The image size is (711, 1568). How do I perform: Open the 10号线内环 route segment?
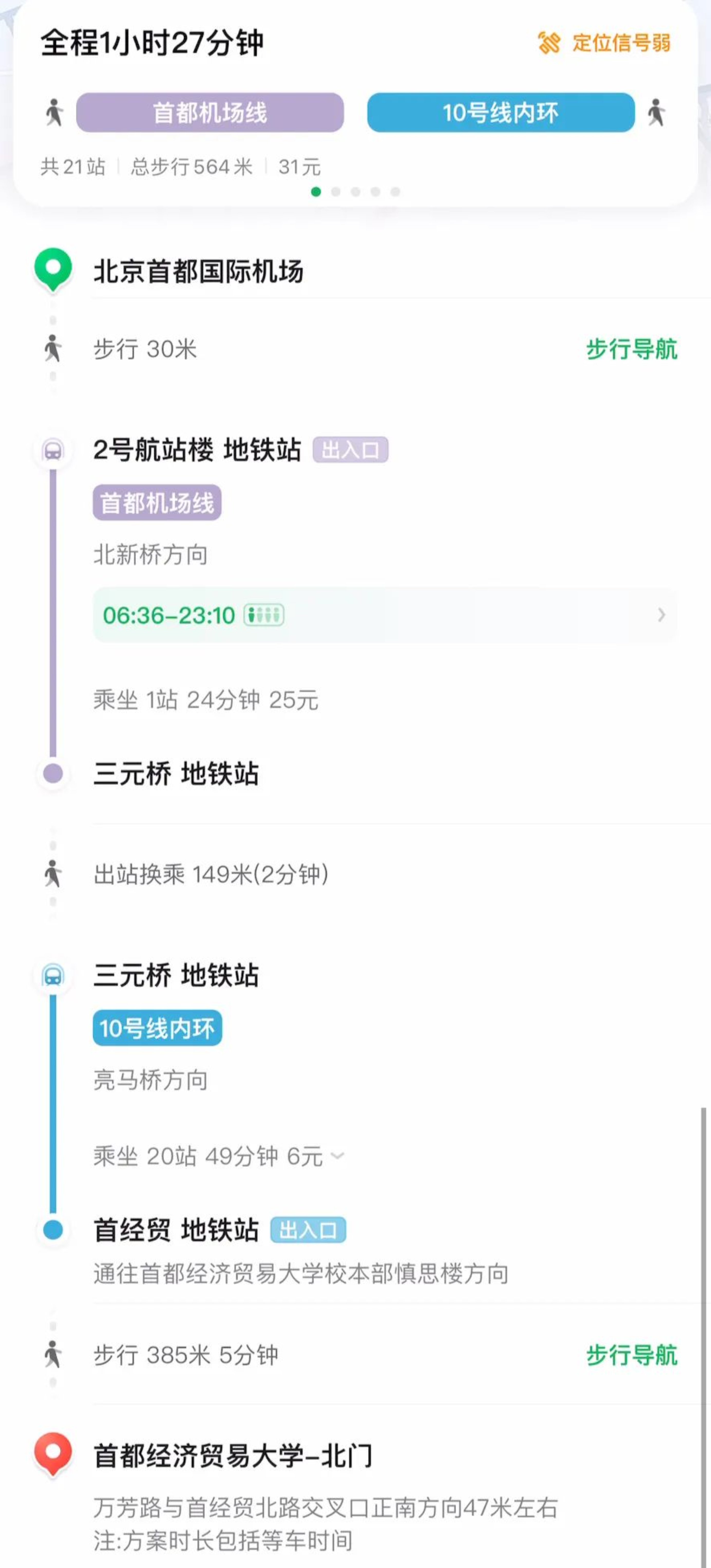tap(500, 113)
